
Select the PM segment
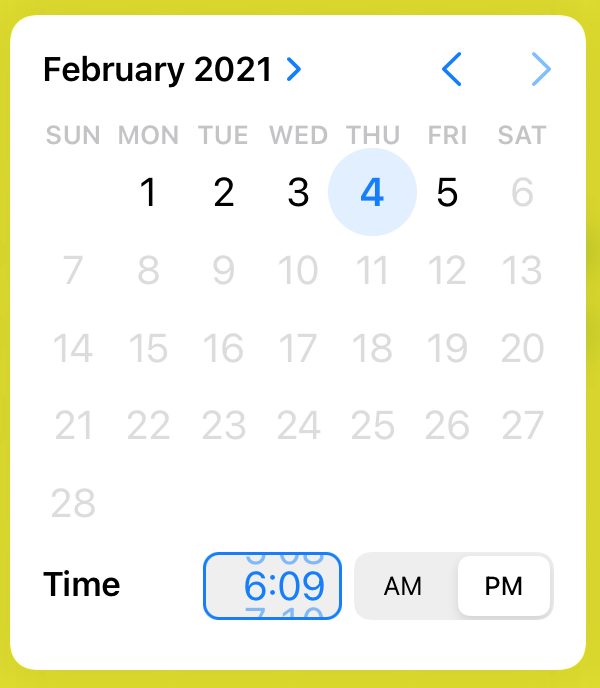tap(503, 586)
